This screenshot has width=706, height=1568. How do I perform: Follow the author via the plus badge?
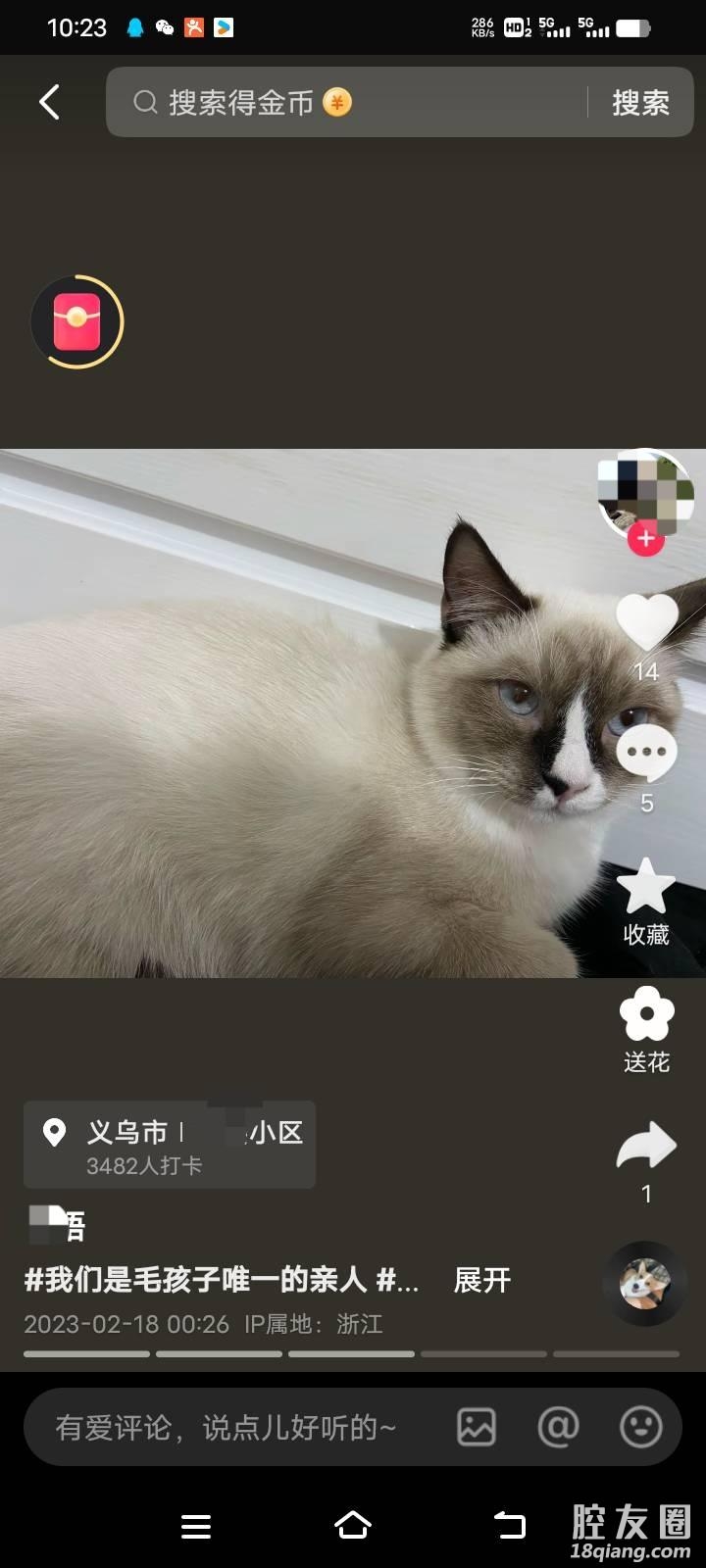pyautogui.click(x=645, y=538)
